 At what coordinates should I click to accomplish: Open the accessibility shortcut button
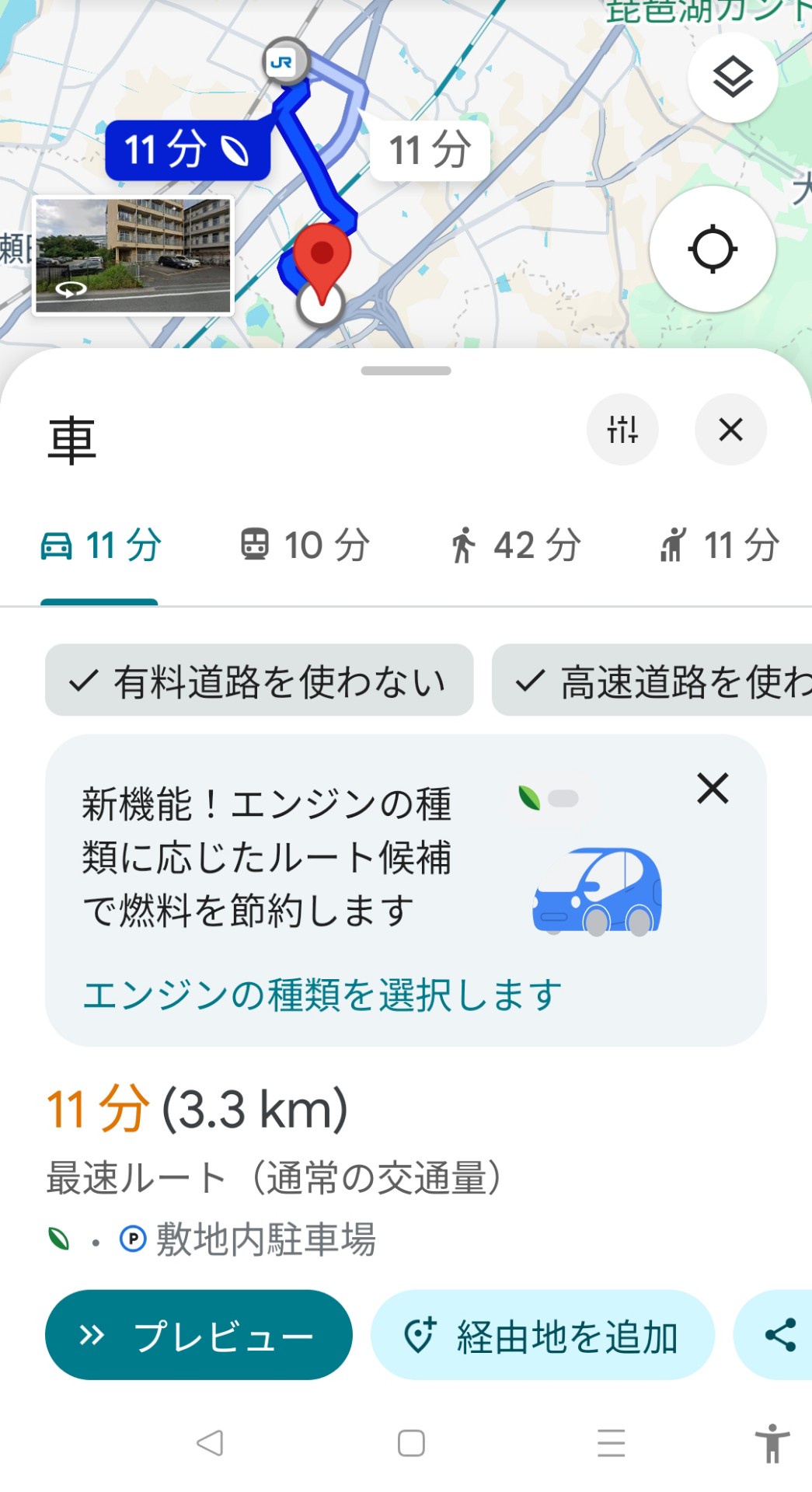pos(772,1443)
